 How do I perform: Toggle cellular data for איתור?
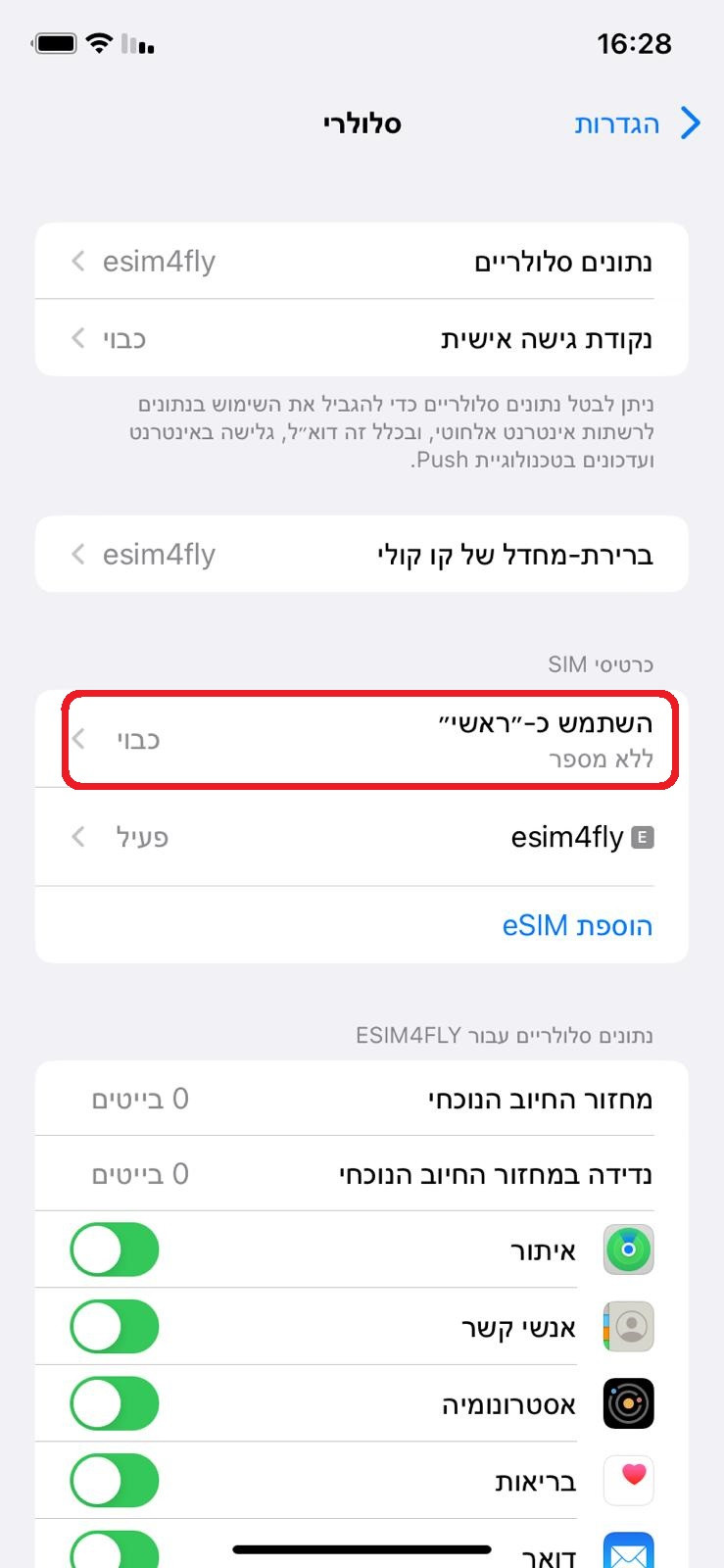[115, 1249]
